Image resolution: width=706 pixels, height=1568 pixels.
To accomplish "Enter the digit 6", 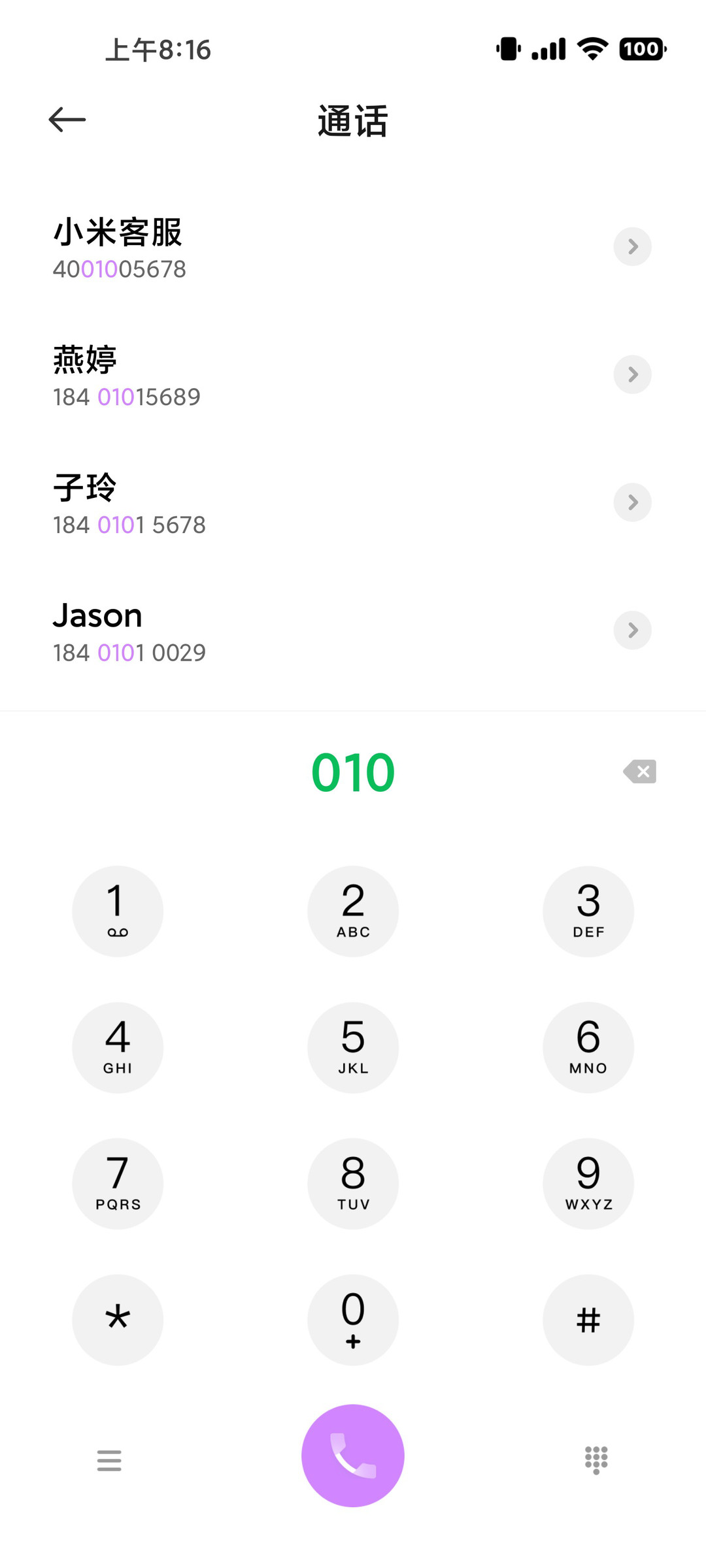I will point(588,1047).
